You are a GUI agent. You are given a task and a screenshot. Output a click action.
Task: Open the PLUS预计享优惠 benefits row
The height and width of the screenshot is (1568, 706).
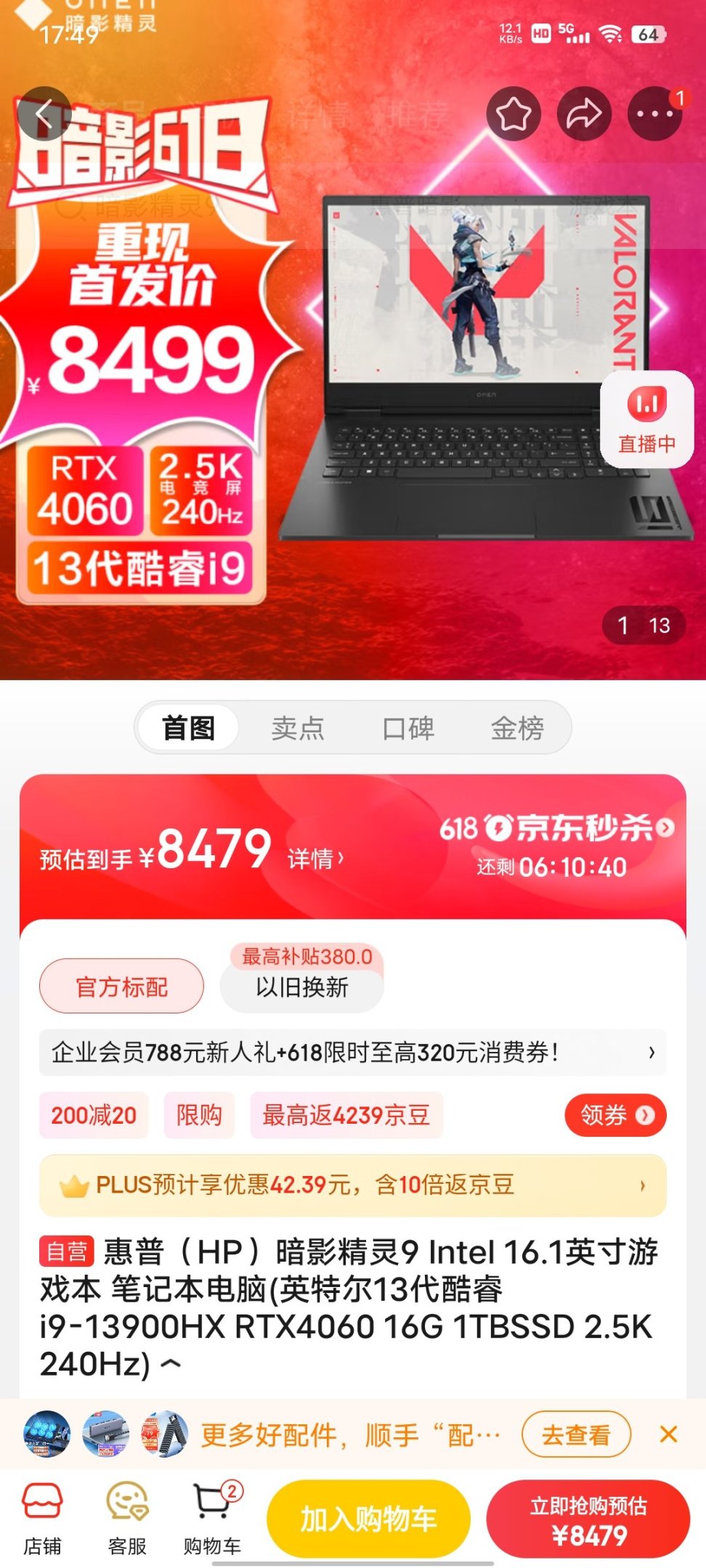[x=353, y=1185]
